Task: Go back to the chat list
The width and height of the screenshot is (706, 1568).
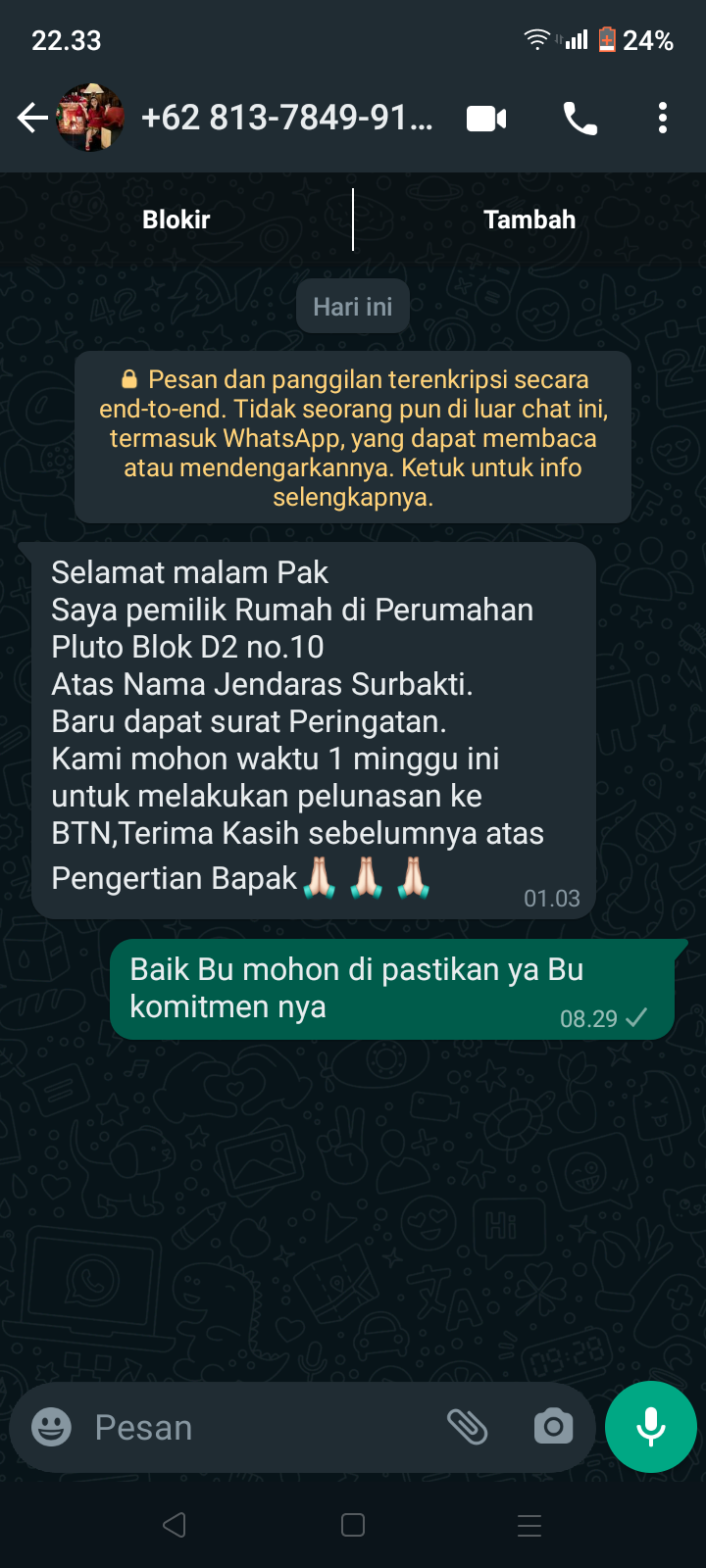Action: coord(32,119)
